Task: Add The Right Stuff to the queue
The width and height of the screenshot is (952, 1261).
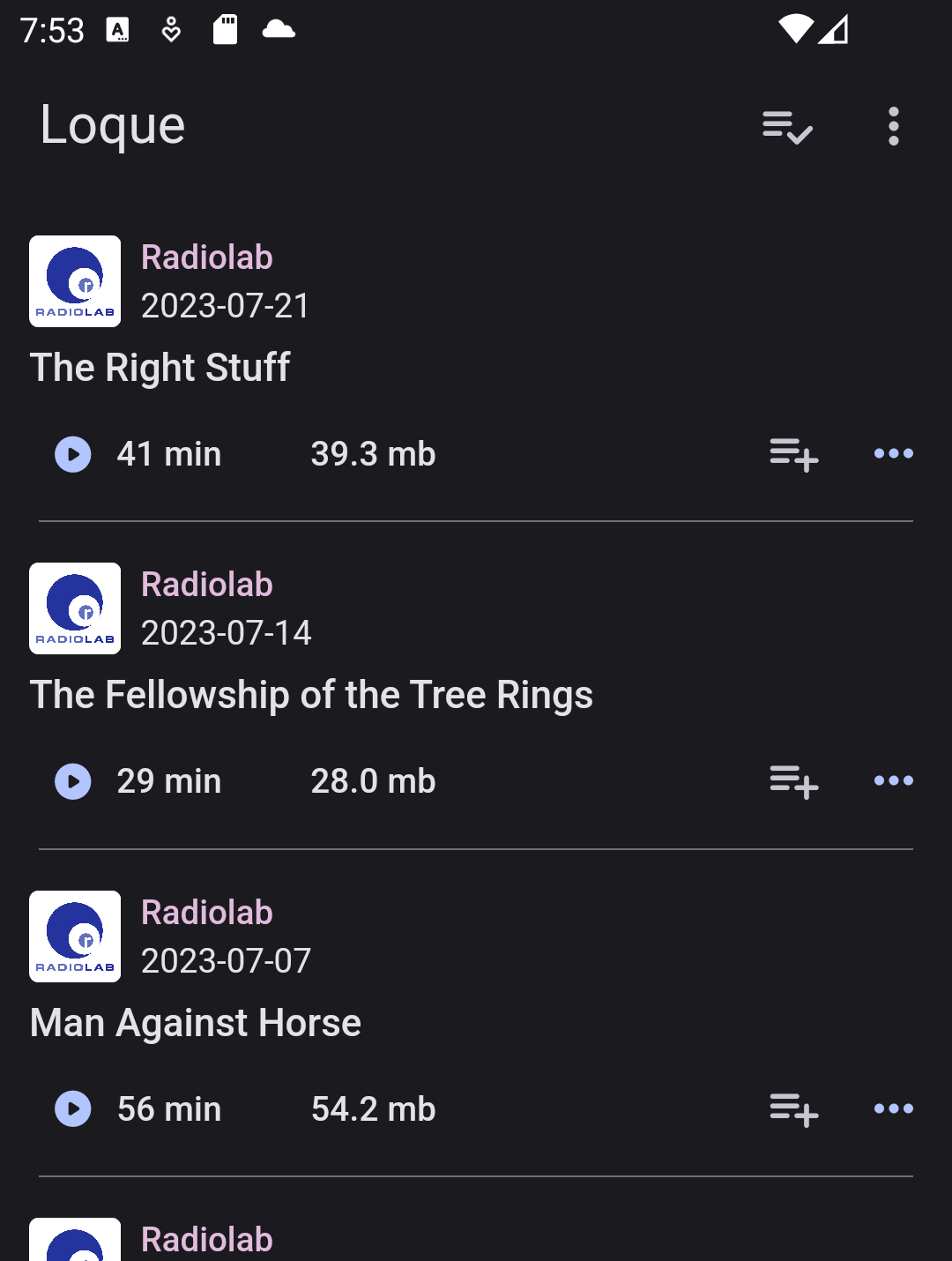Action: pyautogui.click(x=793, y=454)
